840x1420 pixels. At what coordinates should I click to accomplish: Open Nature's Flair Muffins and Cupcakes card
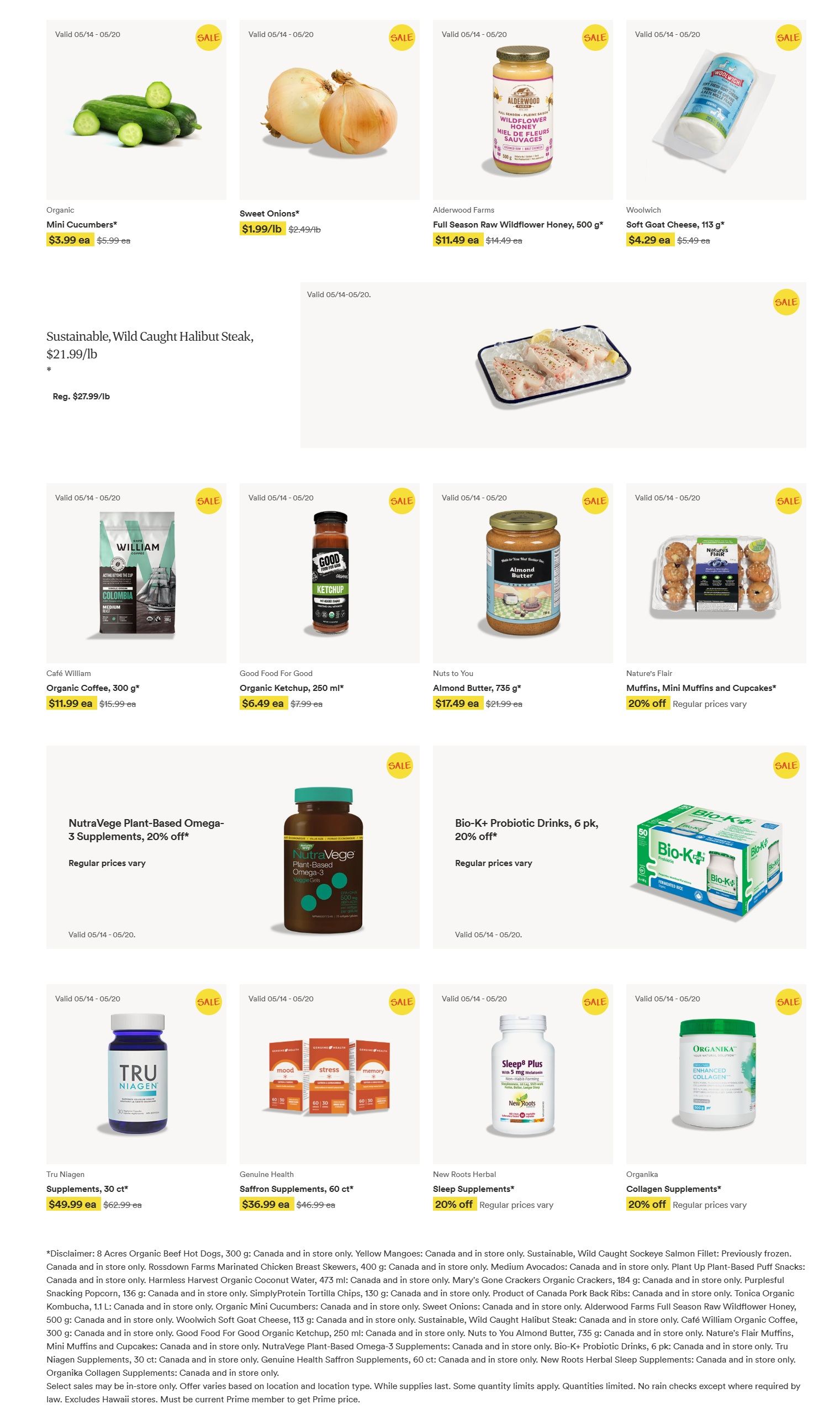(716, 596)
